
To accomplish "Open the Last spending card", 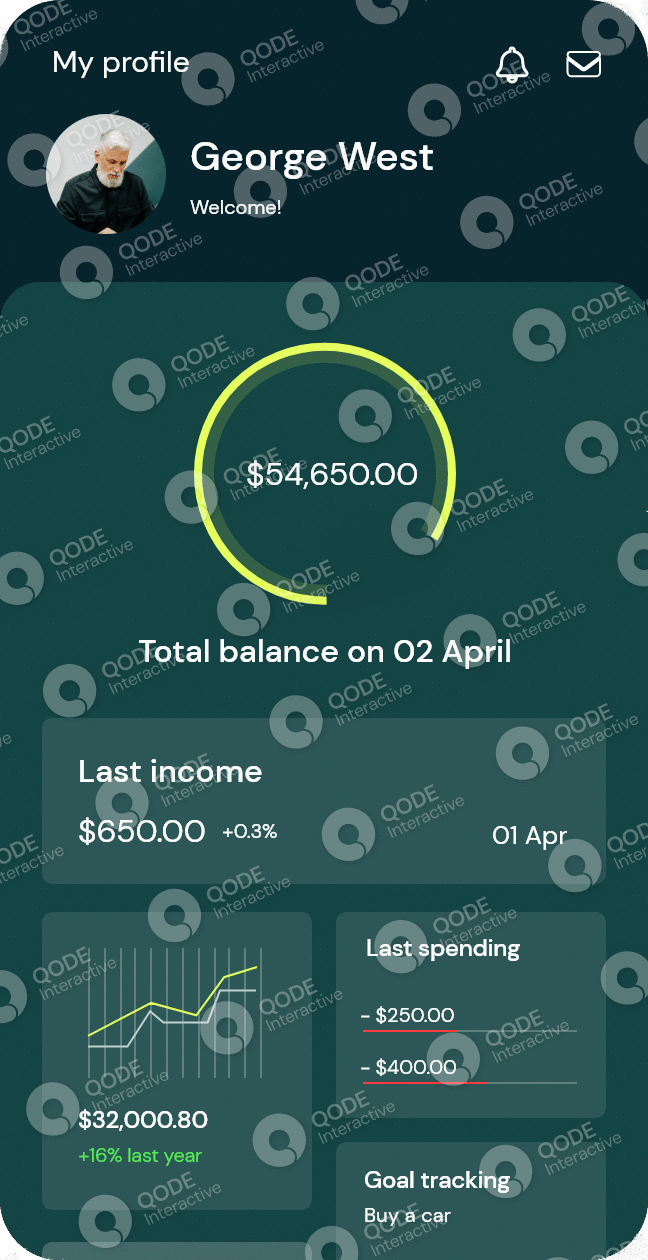I will 470,1013.
